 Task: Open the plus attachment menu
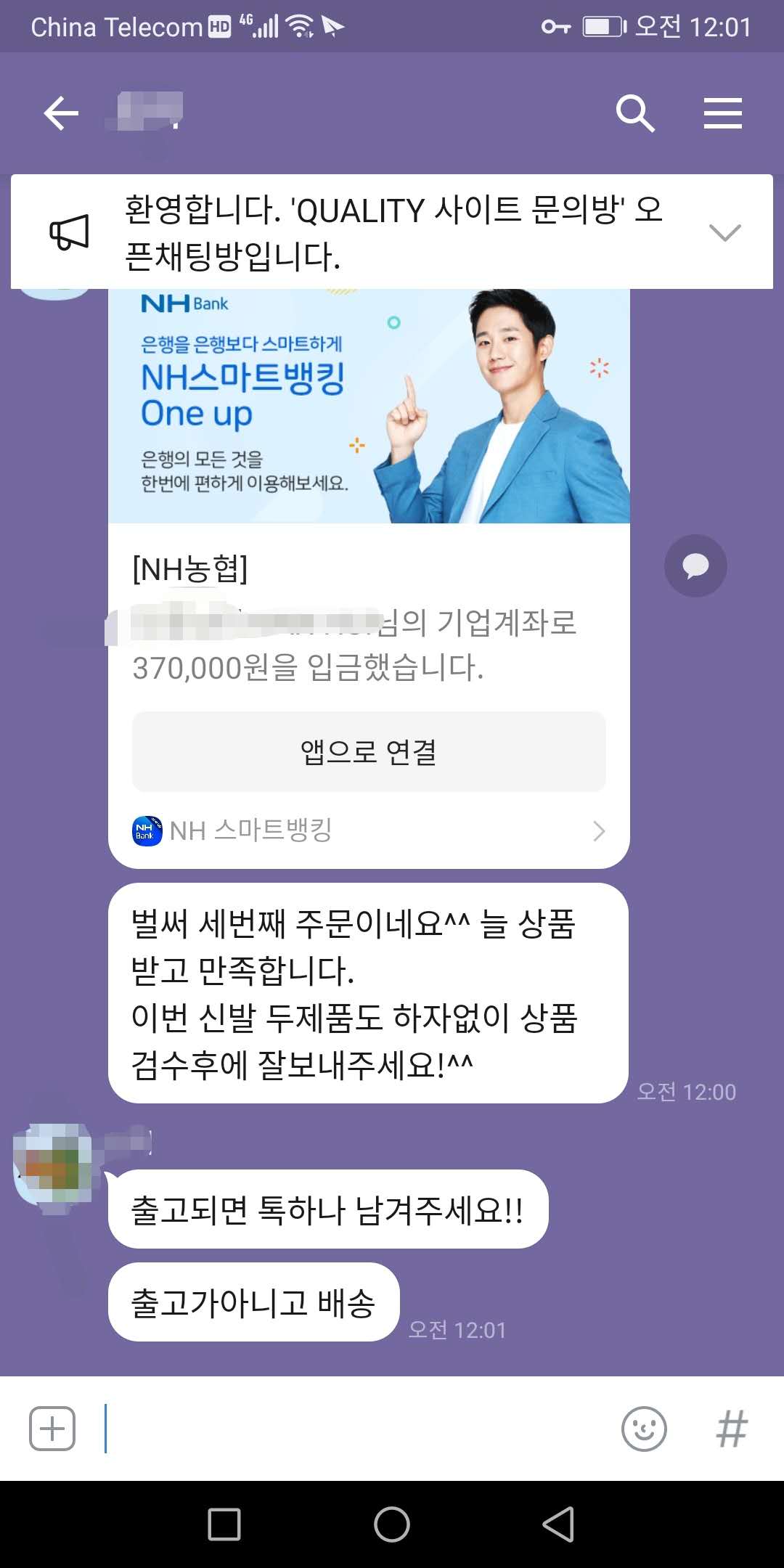tap(52, 1429)
